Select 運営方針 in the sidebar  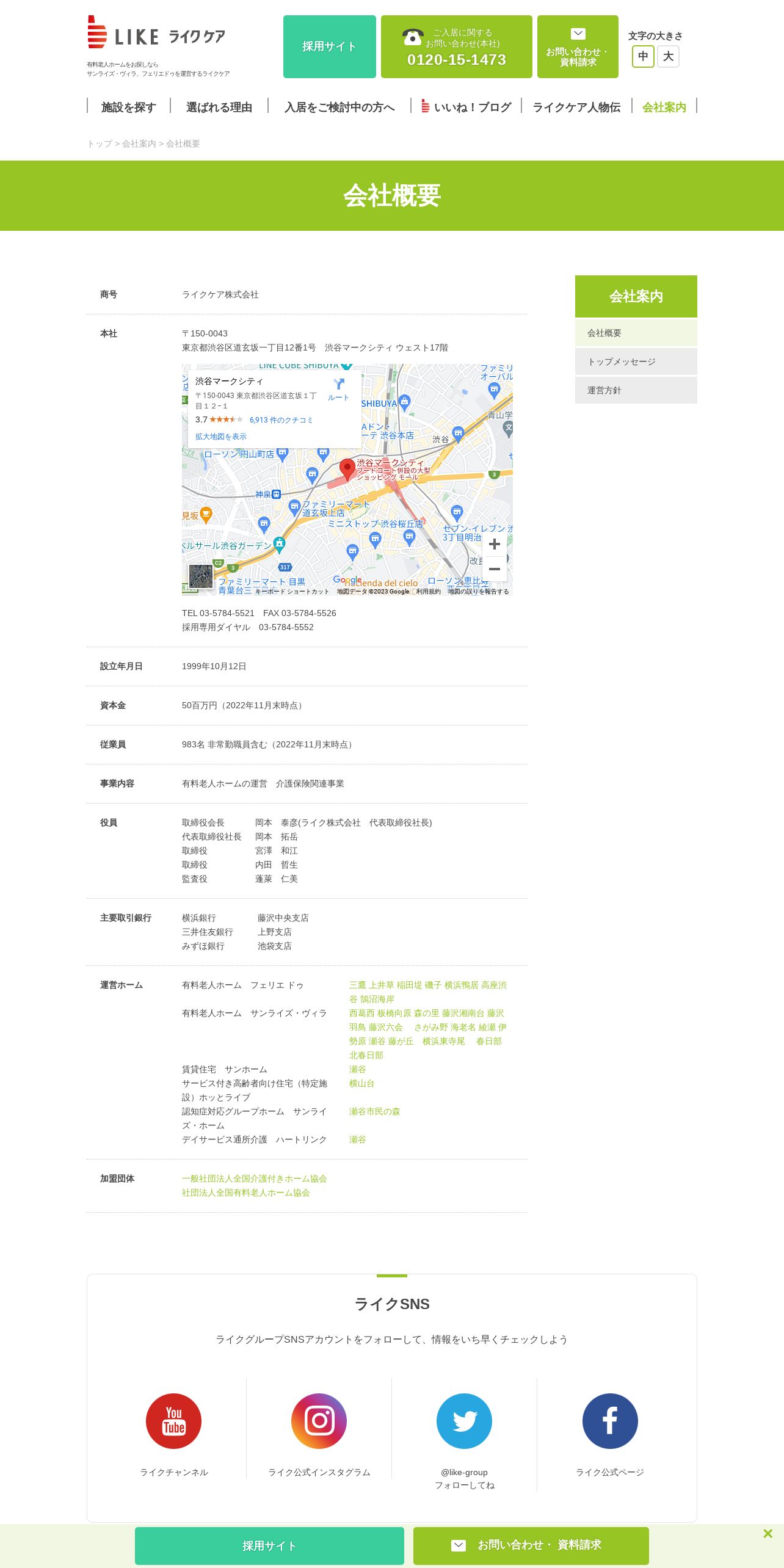click(x=636, y=390)
